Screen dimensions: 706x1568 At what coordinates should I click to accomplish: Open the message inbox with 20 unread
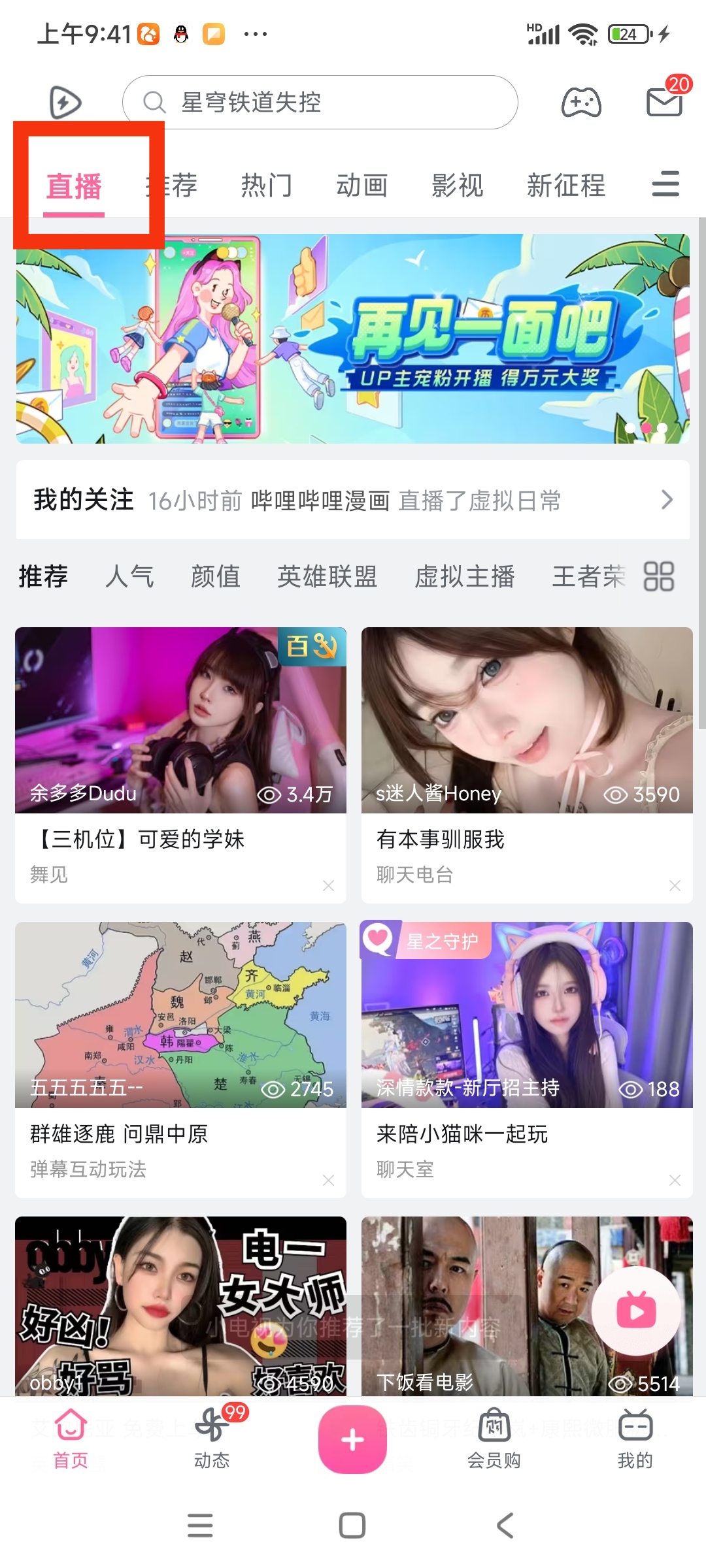pos(664,101)
